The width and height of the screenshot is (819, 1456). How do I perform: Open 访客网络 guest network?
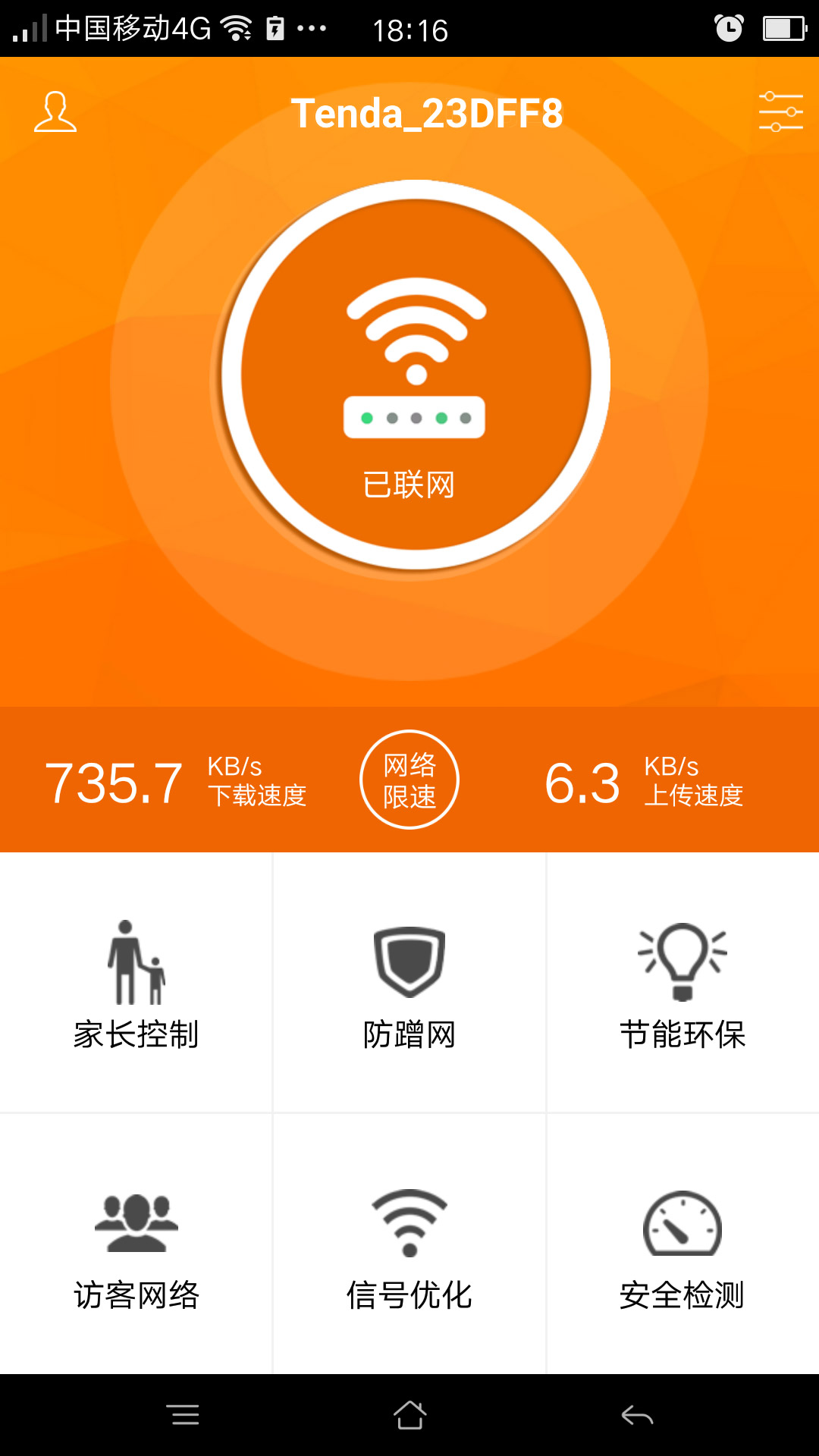coord(136,1244)
